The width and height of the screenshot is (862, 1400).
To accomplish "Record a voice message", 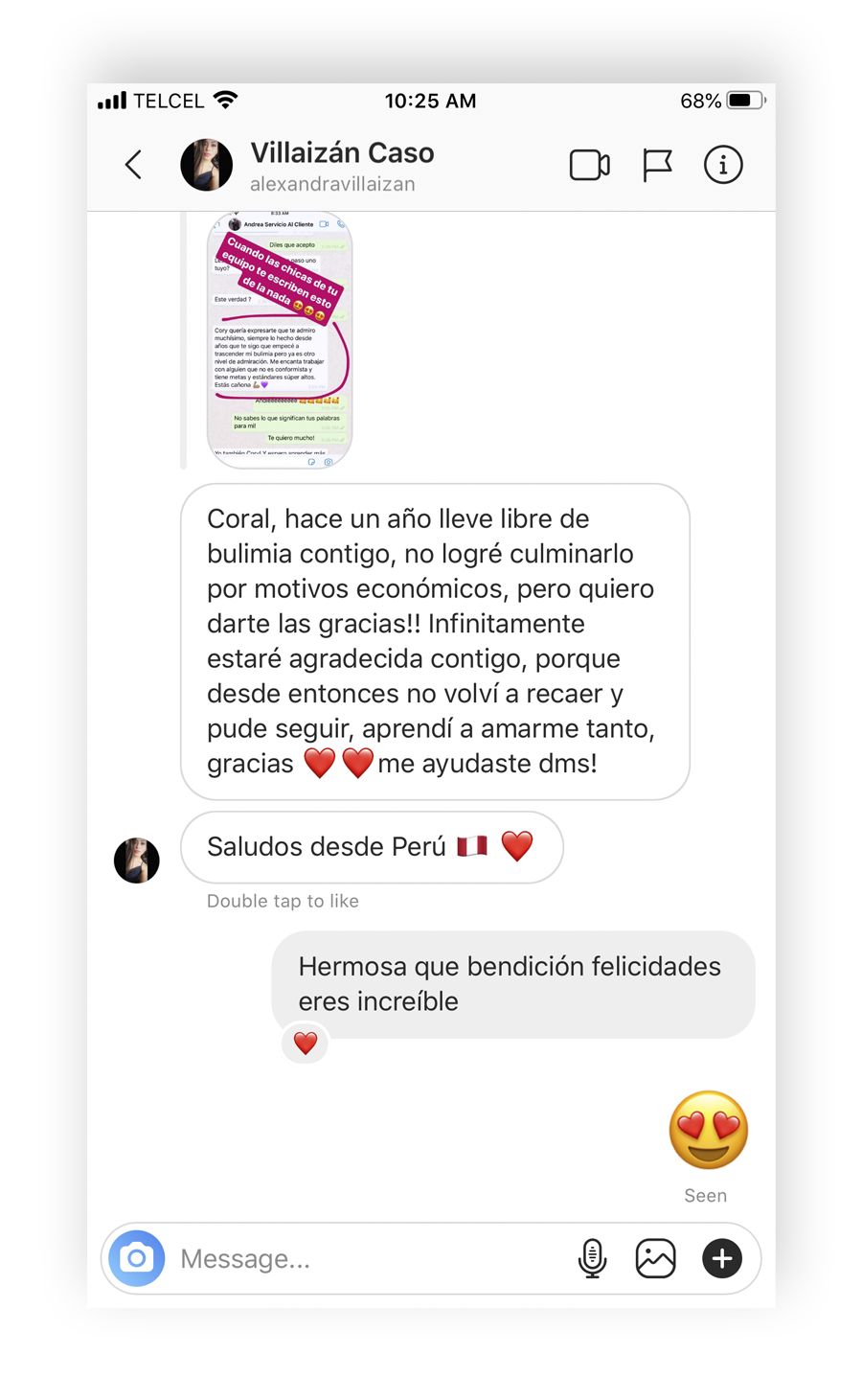I will pos(593,1258).
